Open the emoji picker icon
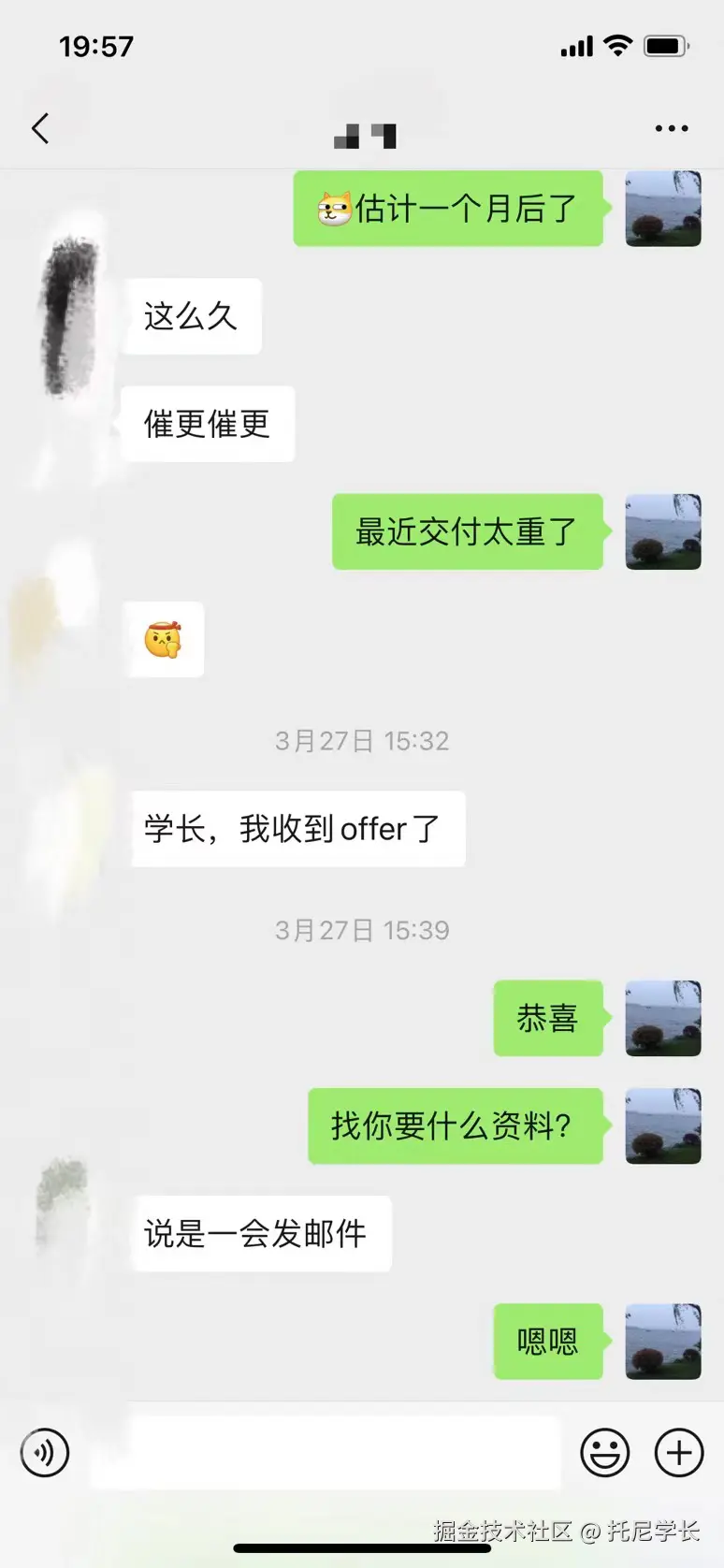724x1568 pixels. click(604, 1452)
